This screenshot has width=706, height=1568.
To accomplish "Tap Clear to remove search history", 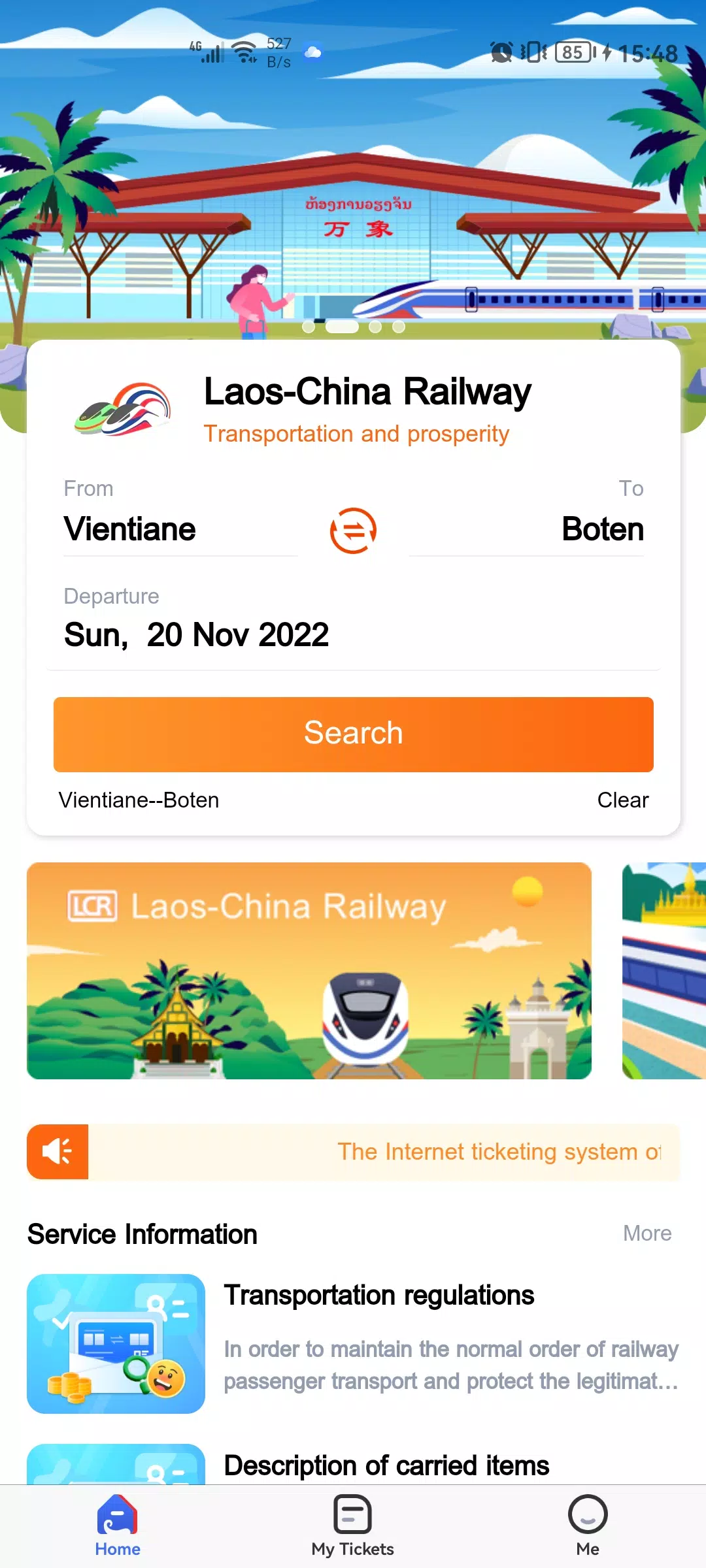I will (x=622, y=800).
